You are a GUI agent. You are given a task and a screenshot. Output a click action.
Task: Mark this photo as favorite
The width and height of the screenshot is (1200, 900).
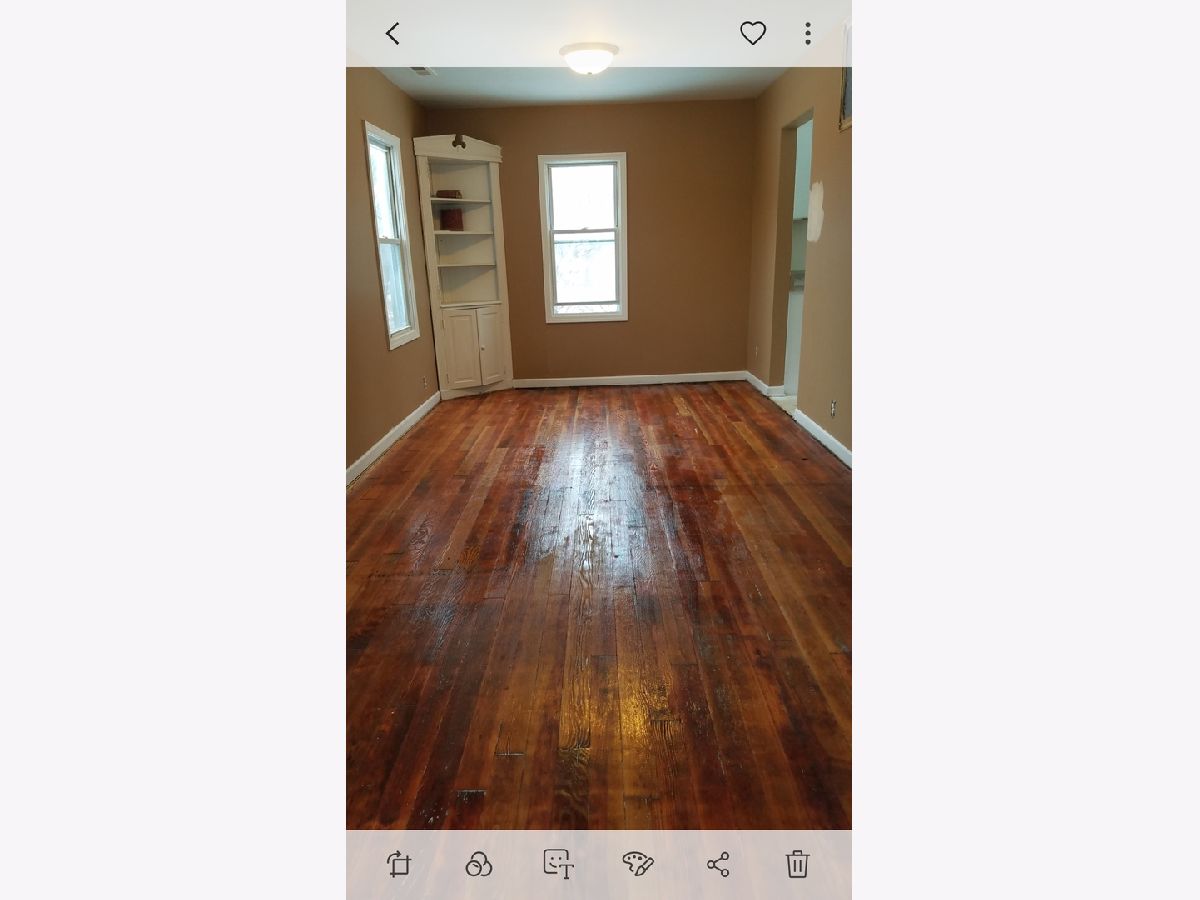point(753,34)
